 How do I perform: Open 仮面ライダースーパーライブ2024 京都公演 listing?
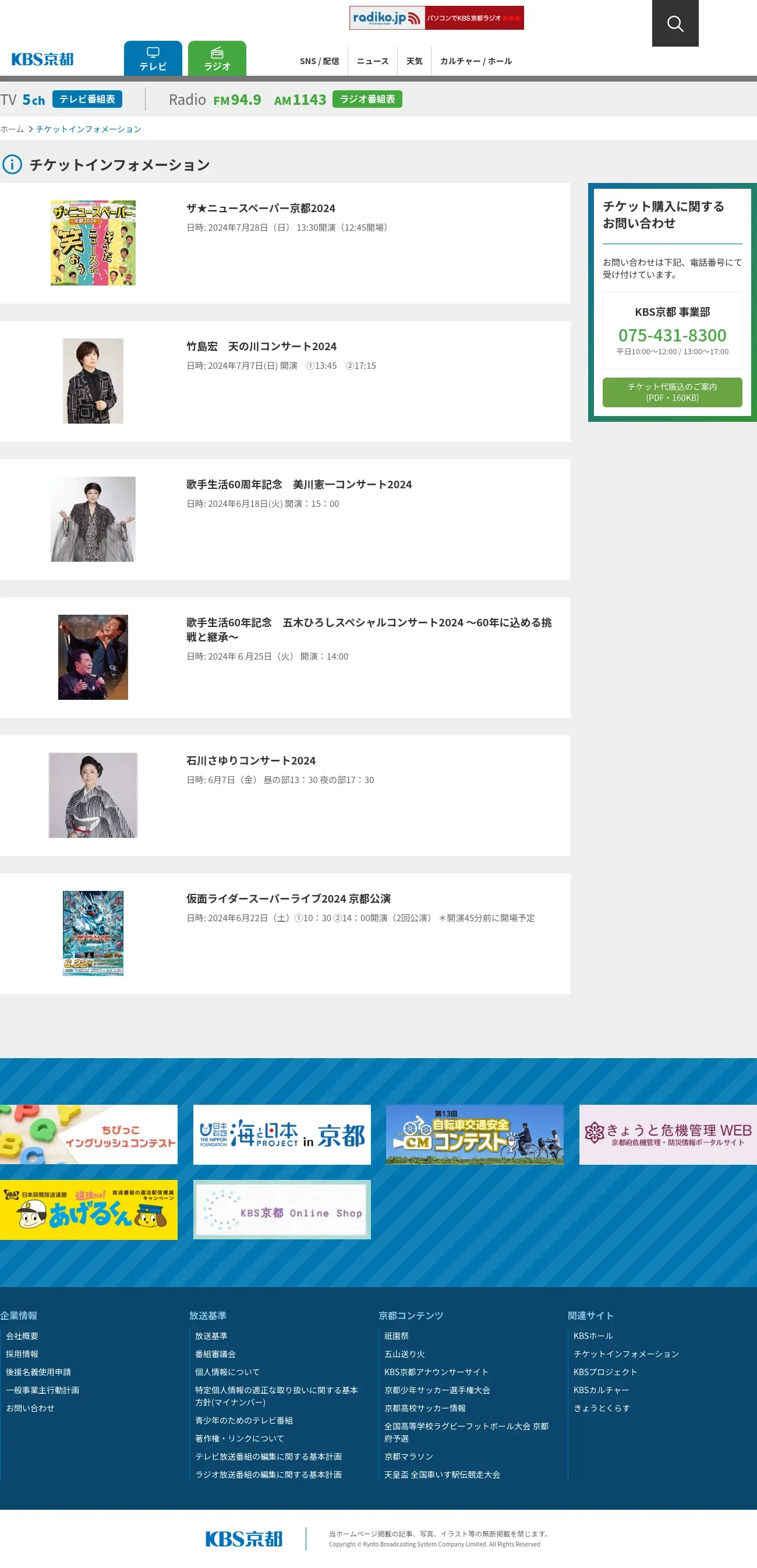pos(288,899)
